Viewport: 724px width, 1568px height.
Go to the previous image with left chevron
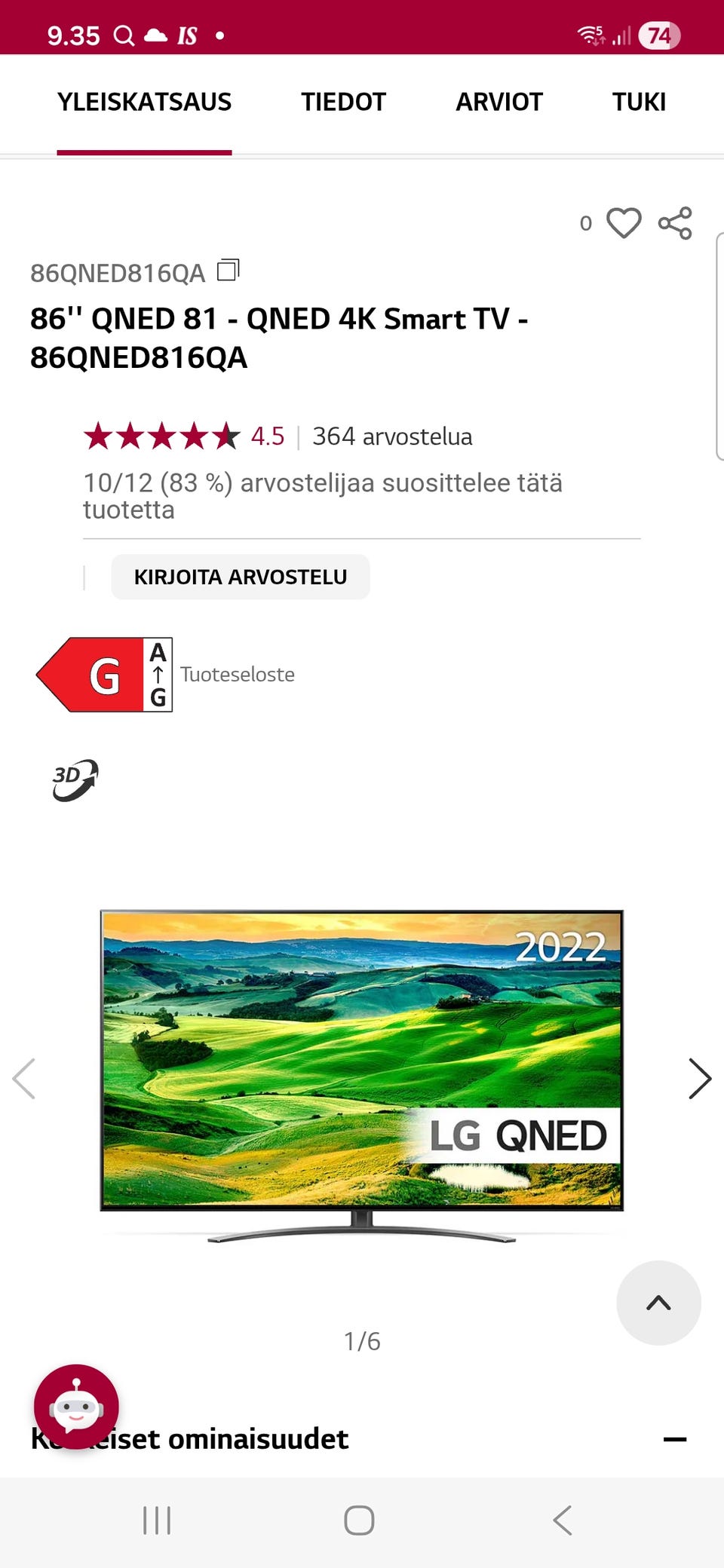coord(24,1078)
